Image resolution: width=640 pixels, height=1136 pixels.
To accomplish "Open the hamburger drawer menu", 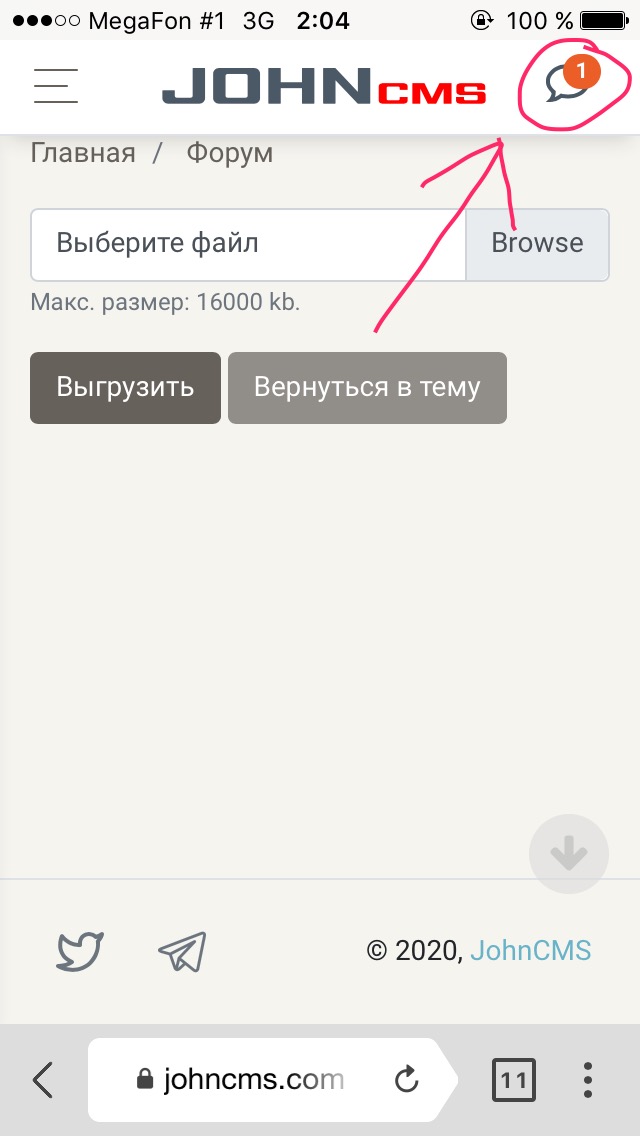I will [56, 86].
